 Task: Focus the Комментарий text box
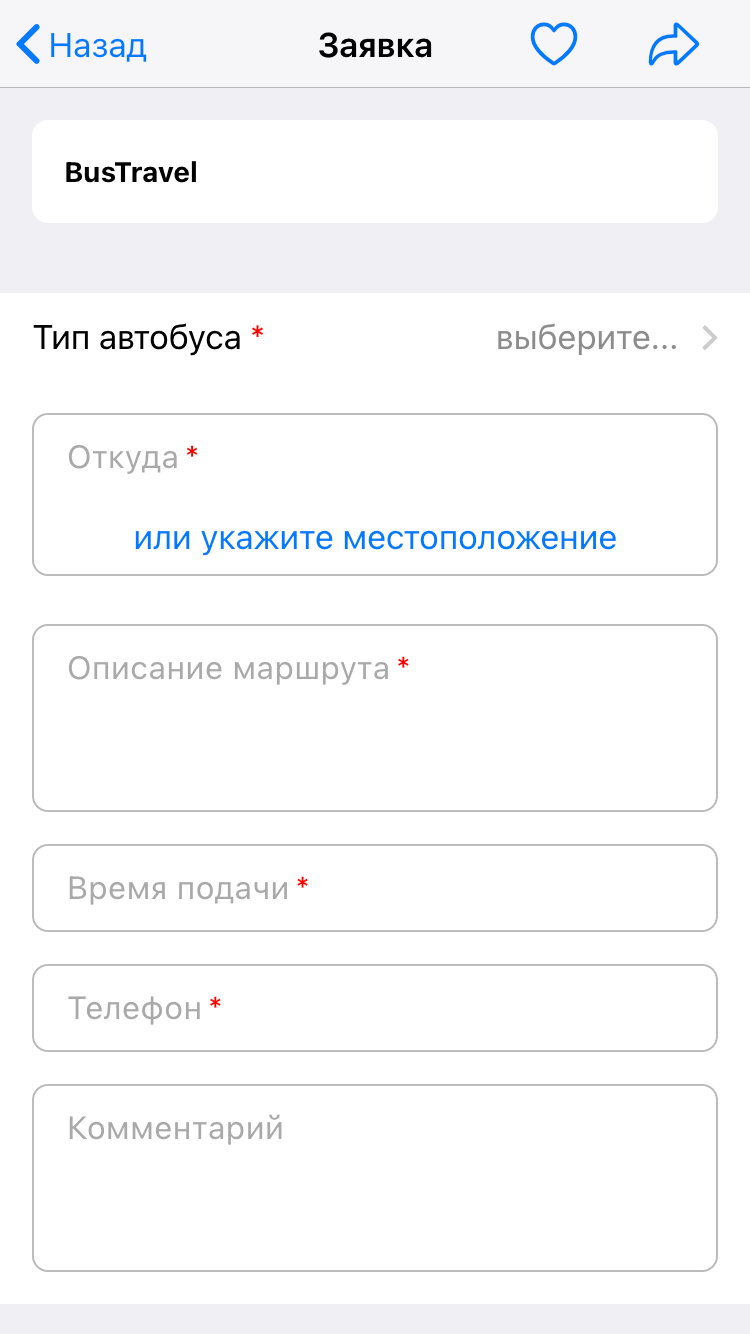pyautogui.click(x=375, y=1178)
